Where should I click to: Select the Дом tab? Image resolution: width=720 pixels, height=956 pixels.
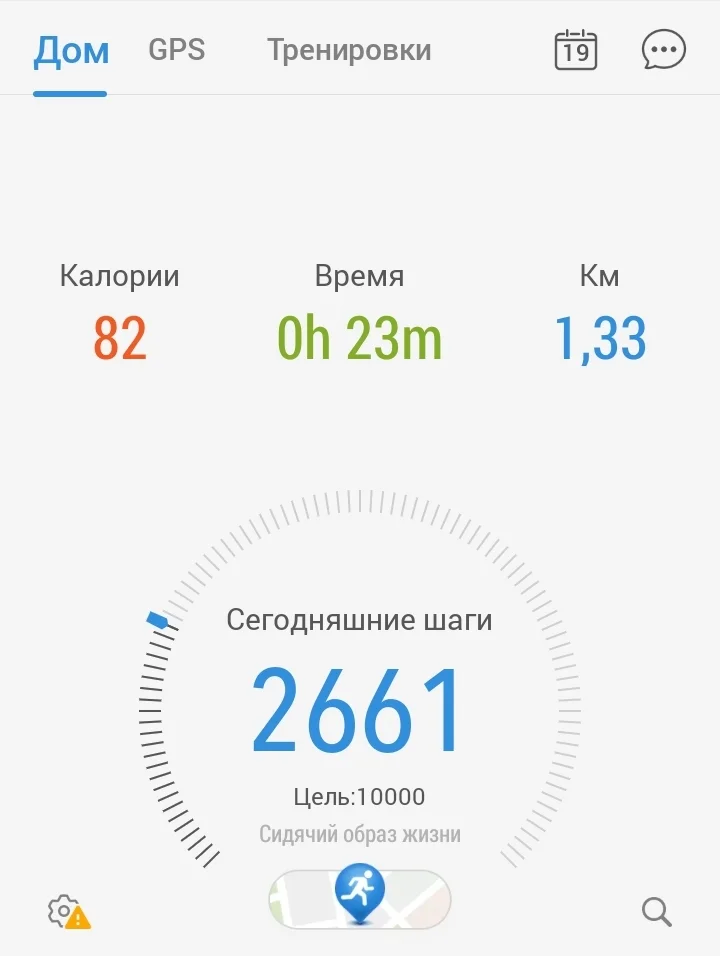click(x=71, y=50)
